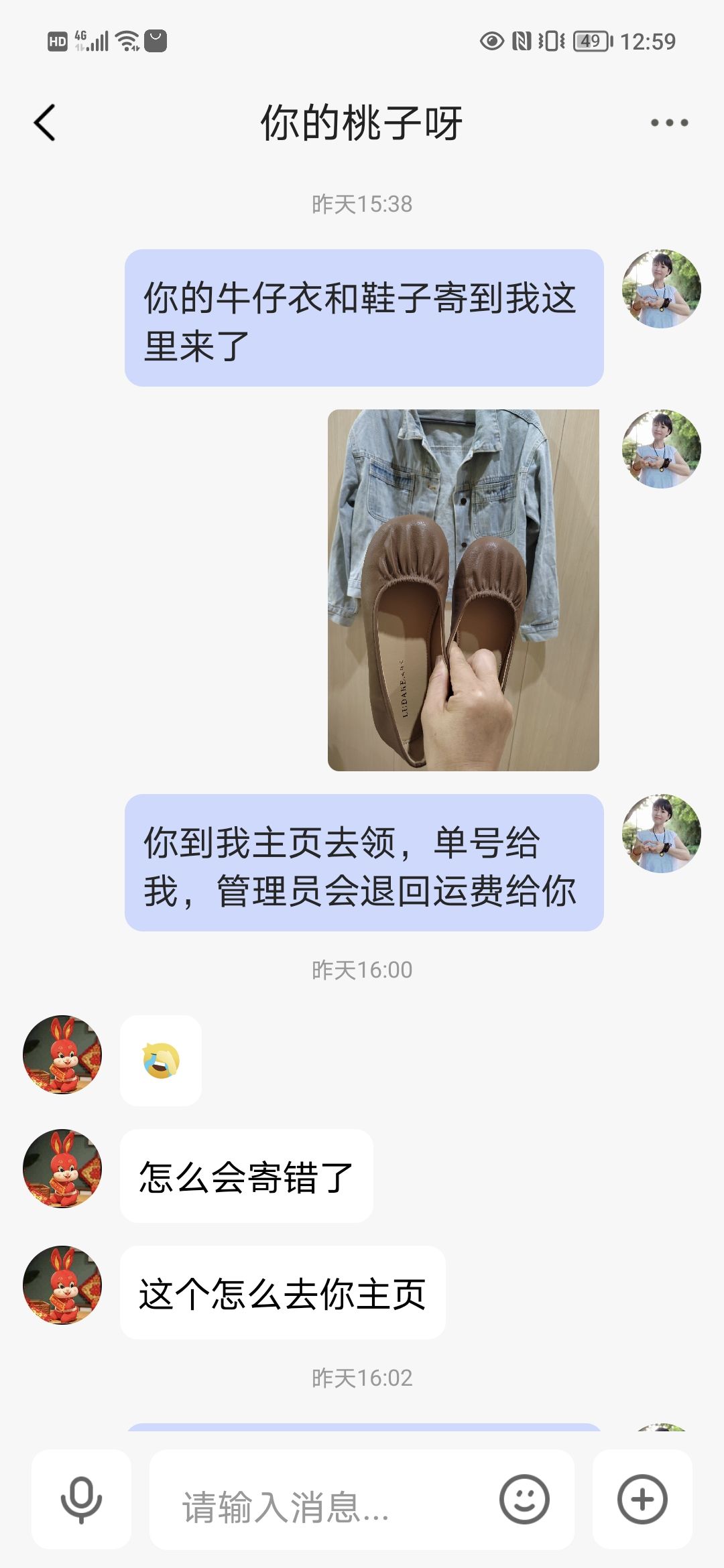Viewport: 724px width, 1568px height.
Task: Tap the voice input microphone button
Action: [x=81, y=1500]
